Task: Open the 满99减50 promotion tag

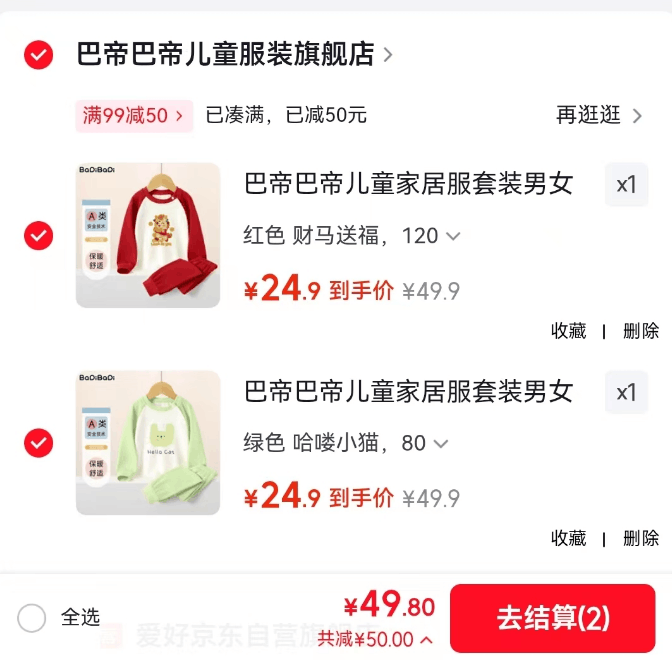Action: click(134, 116)
